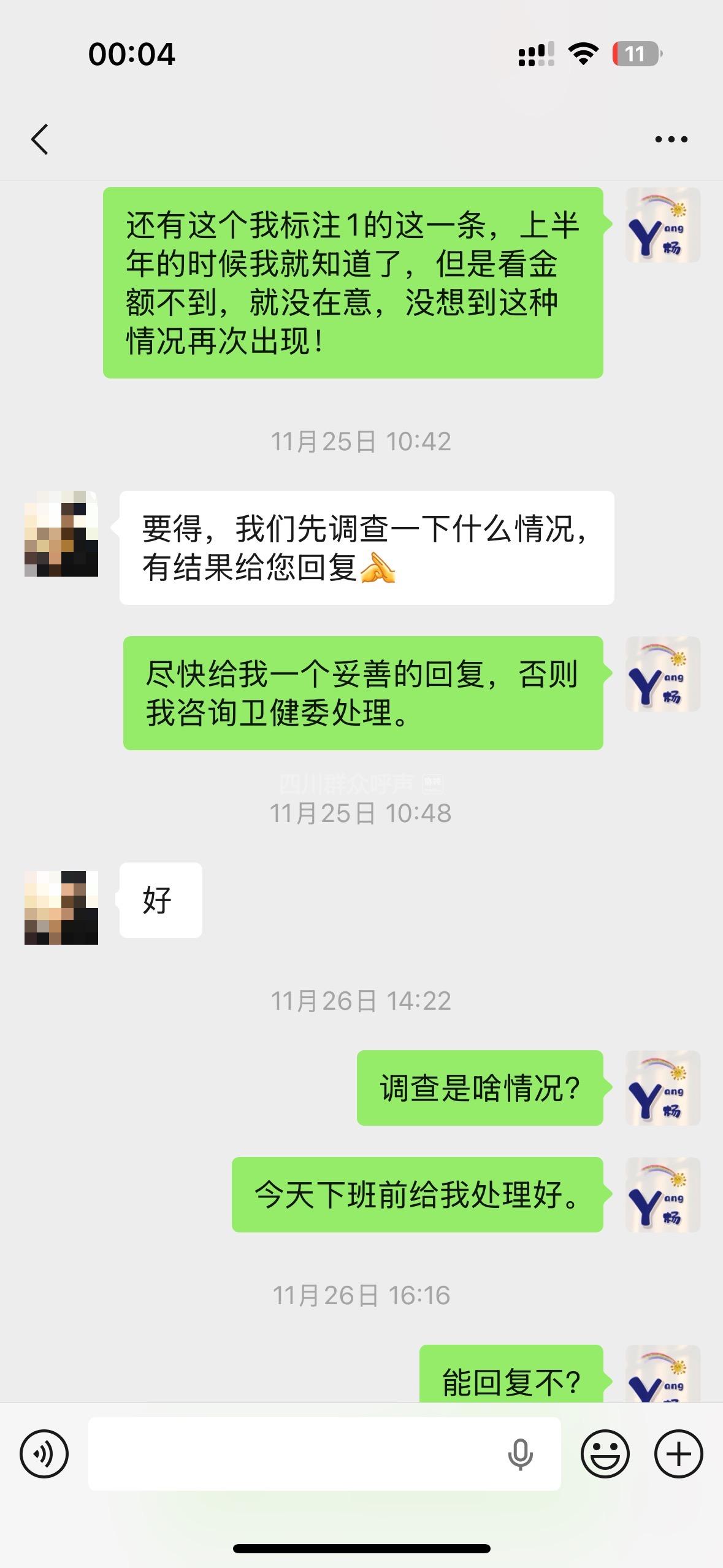Open the emoji sticker panel

coord(605,1453)
